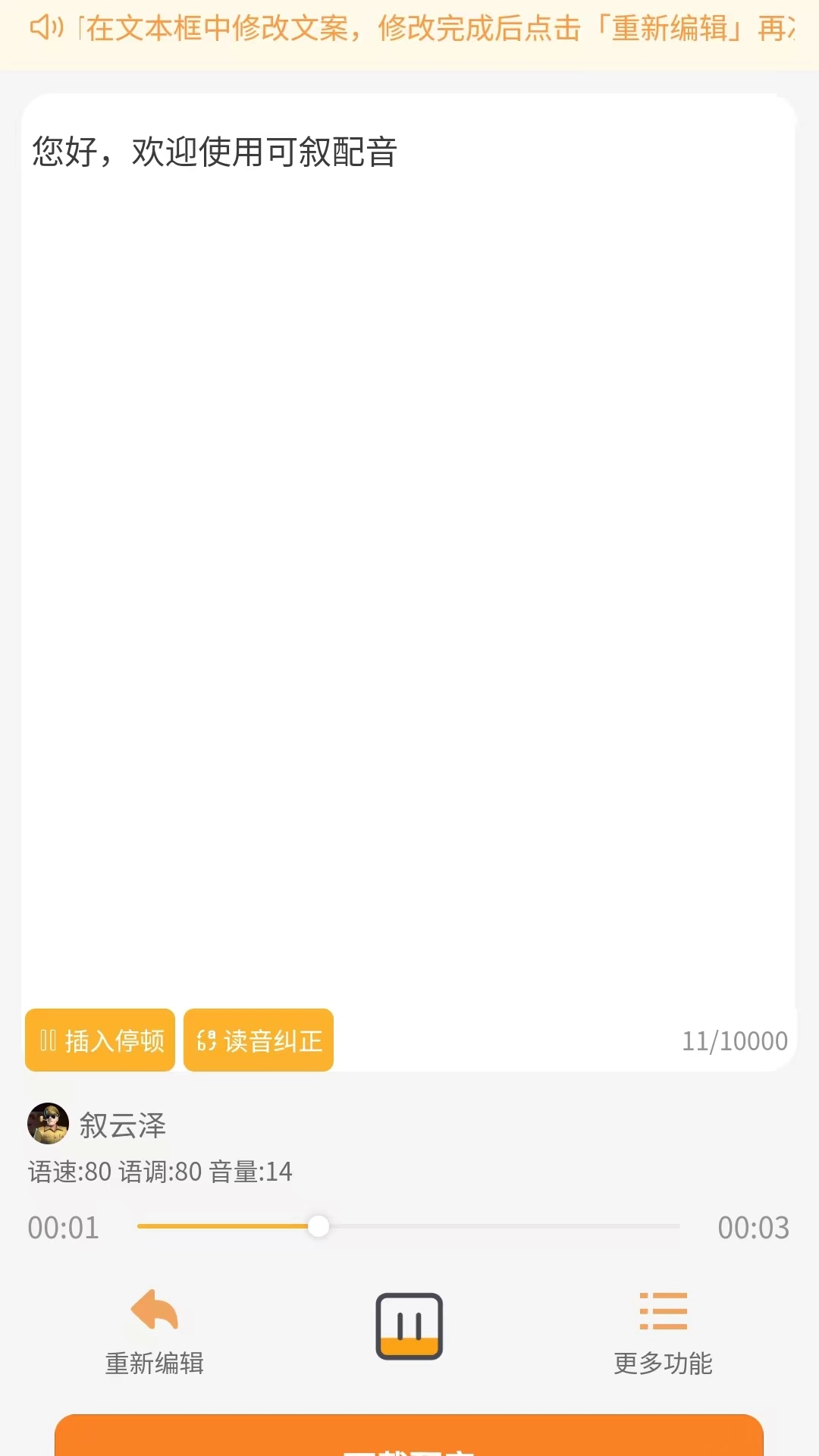Viewport: 819px width, 1456px height.
Task: Tap 重新编辑 to re-edit
Action: (154, 1332)
